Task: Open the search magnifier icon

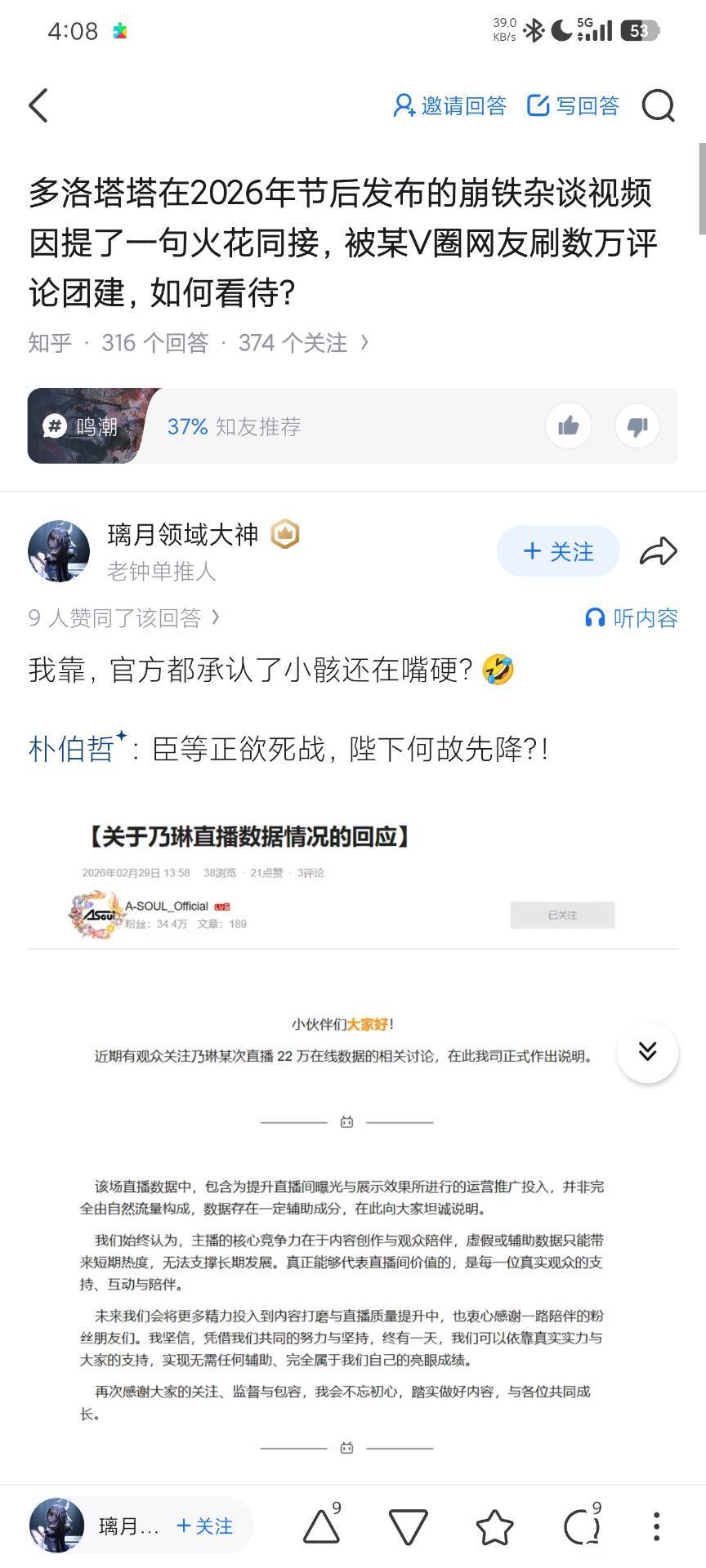Action: [x=658, y=105]
